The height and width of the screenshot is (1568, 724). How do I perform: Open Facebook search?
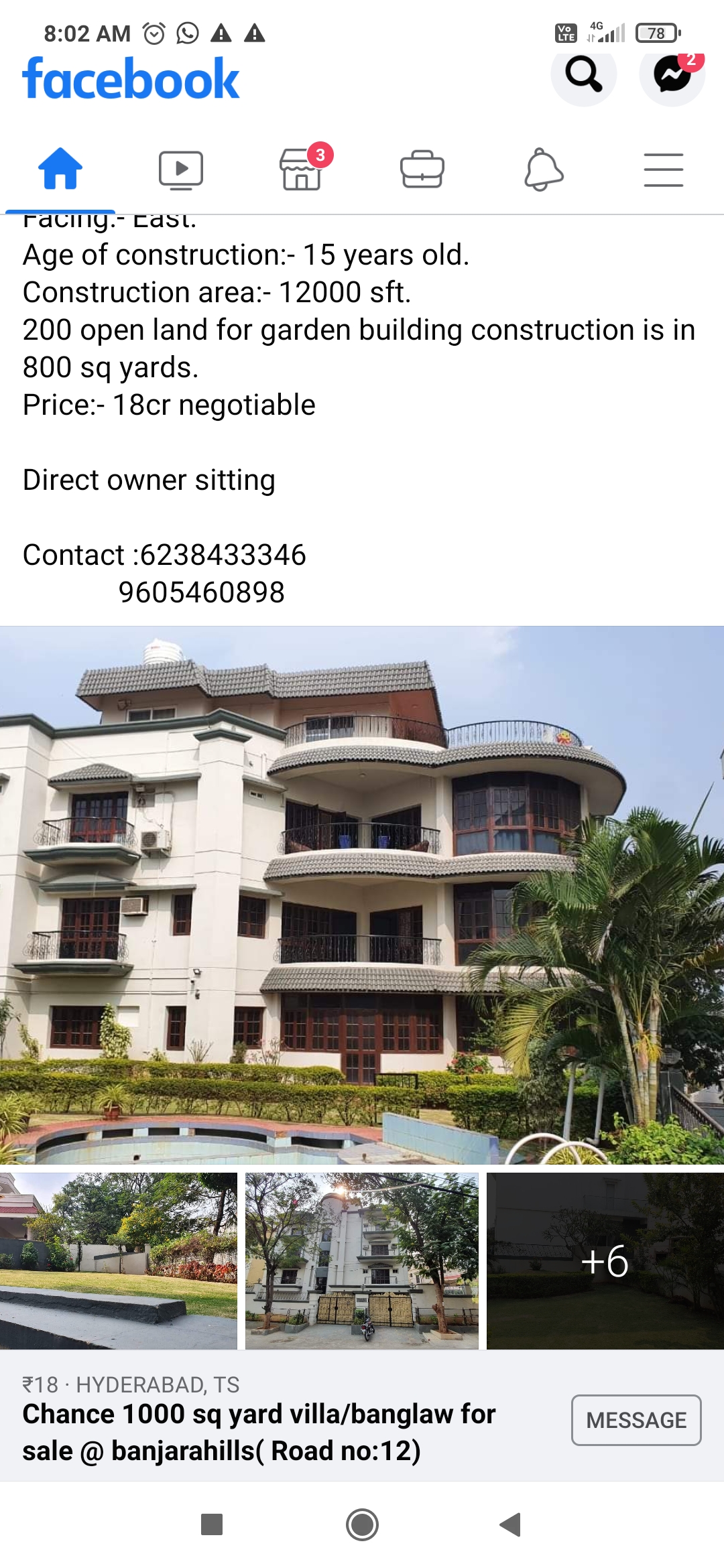point(583,74)
